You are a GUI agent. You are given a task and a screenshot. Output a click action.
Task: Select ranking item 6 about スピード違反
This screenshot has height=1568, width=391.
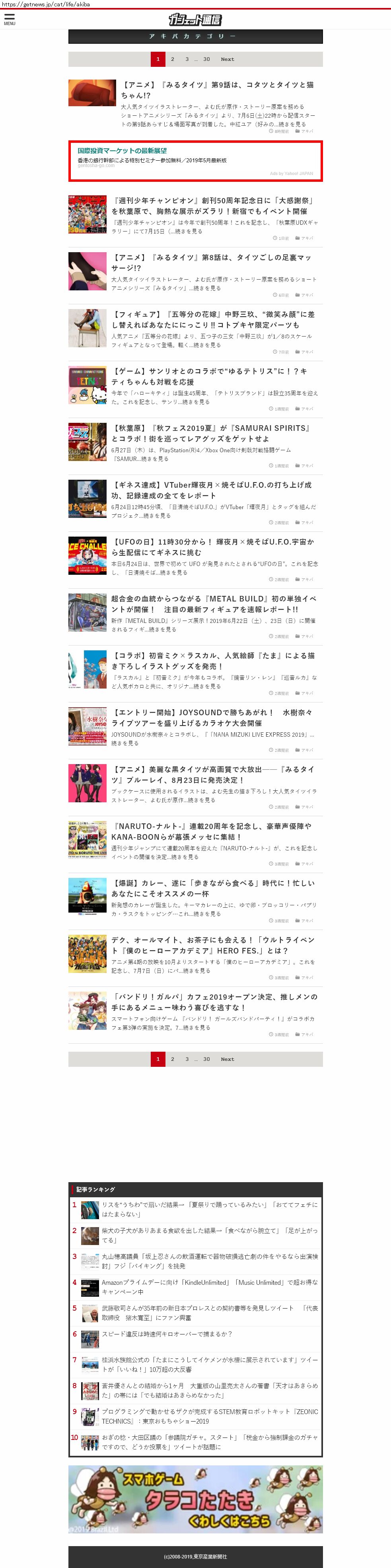pos(167,1334)
